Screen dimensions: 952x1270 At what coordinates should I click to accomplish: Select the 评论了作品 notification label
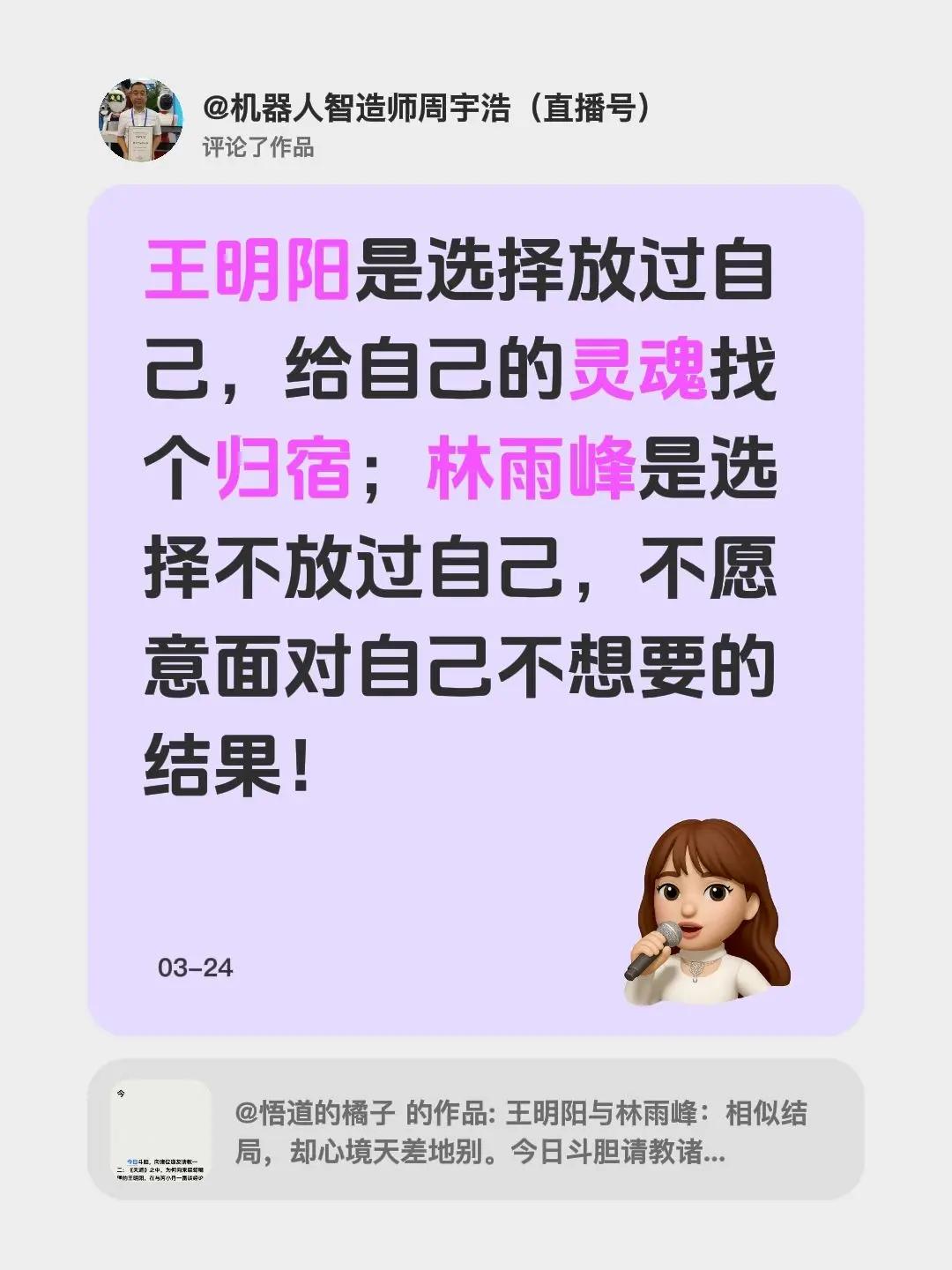pyautogui.click(x=262, y=144)
